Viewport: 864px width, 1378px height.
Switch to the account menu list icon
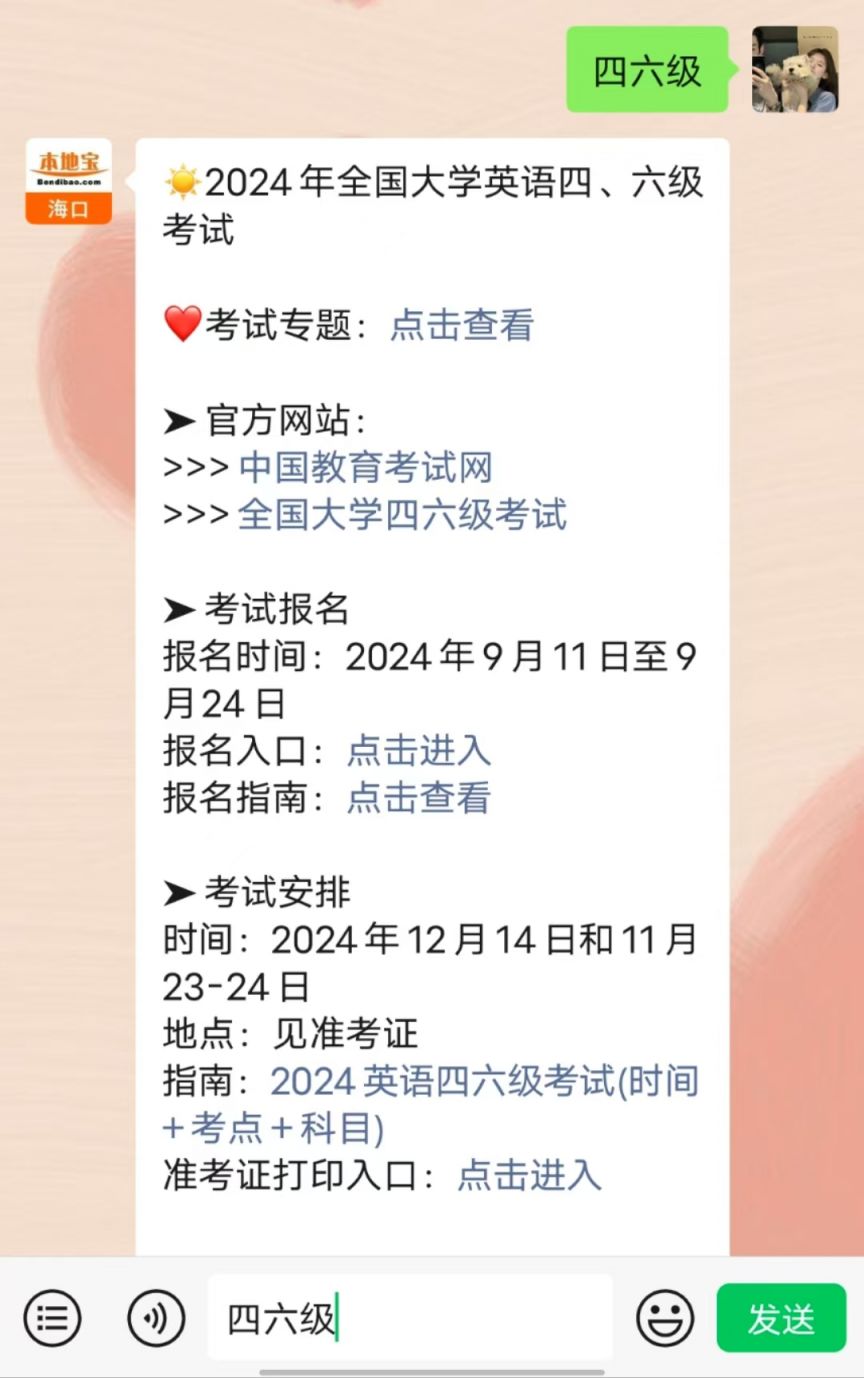(x=52, y=1318)
